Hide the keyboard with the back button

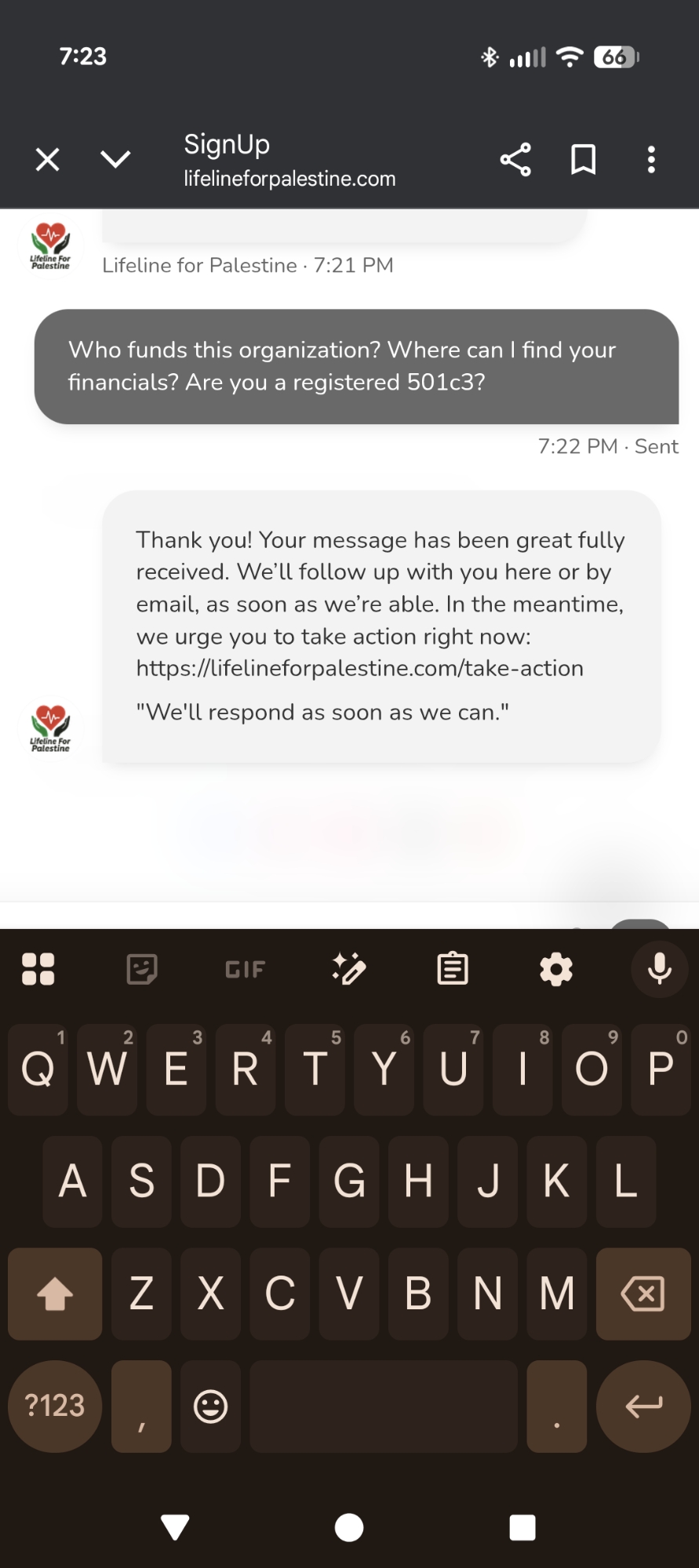(x=175, y=1527)
